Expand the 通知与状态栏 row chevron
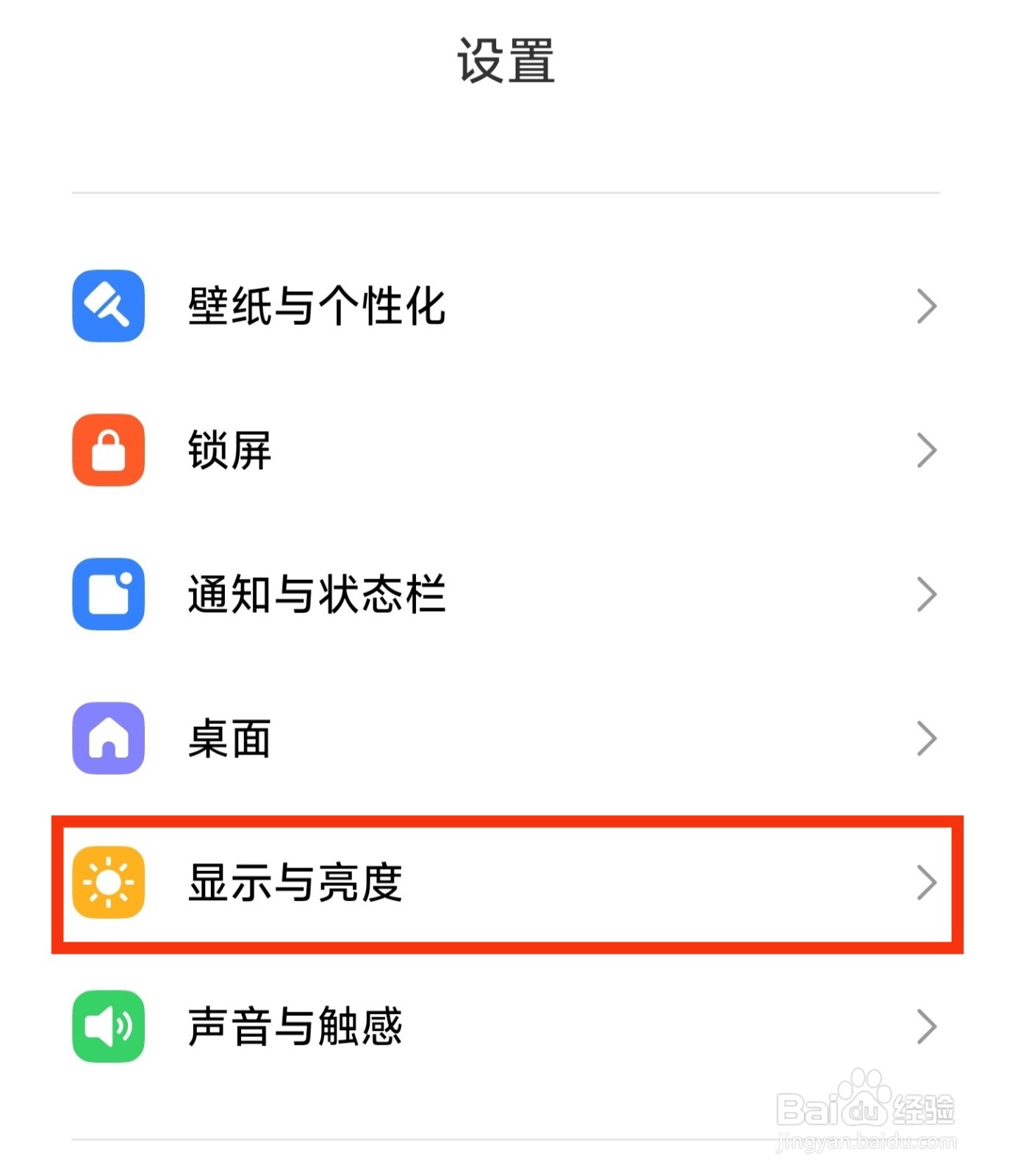 pyautogui.click(x=925, y=595)
